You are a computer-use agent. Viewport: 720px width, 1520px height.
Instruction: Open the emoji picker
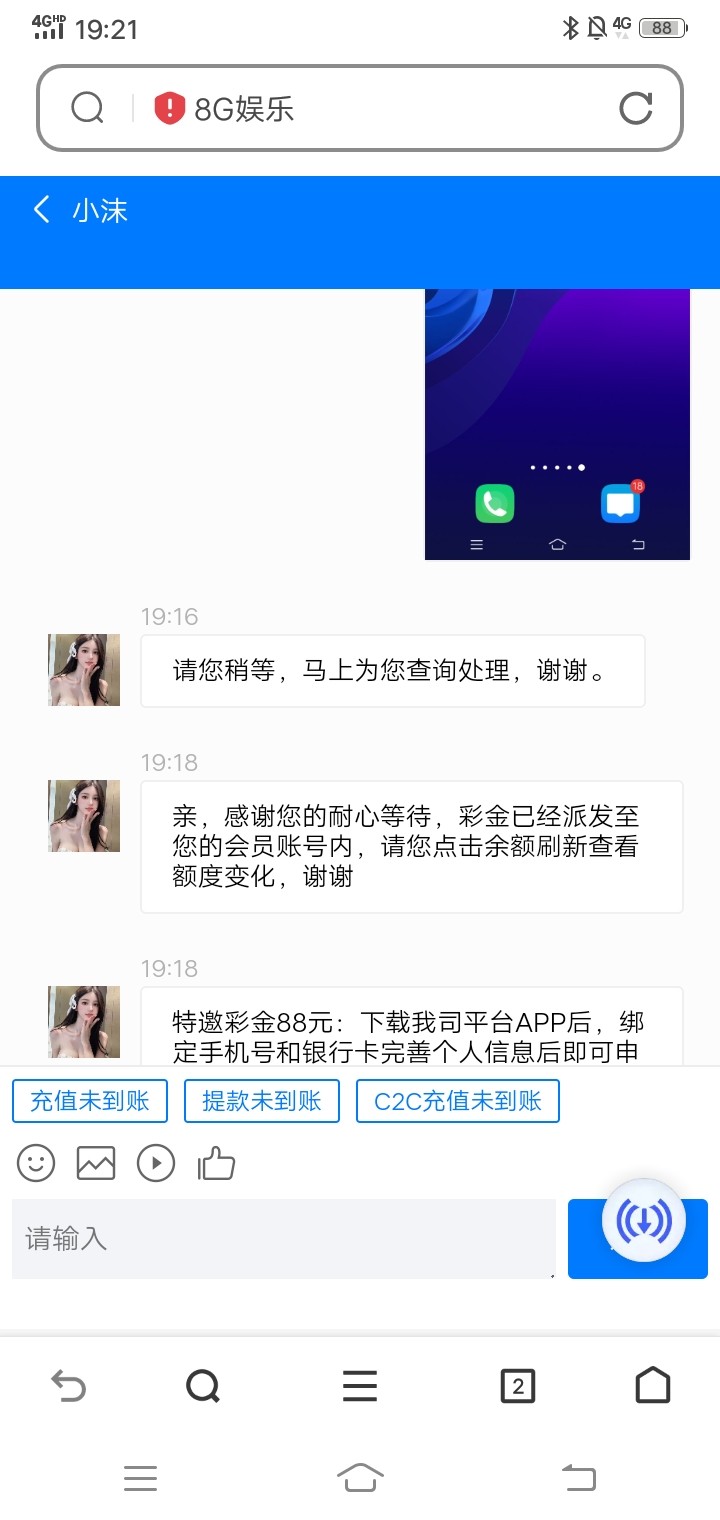[36, 1163]
